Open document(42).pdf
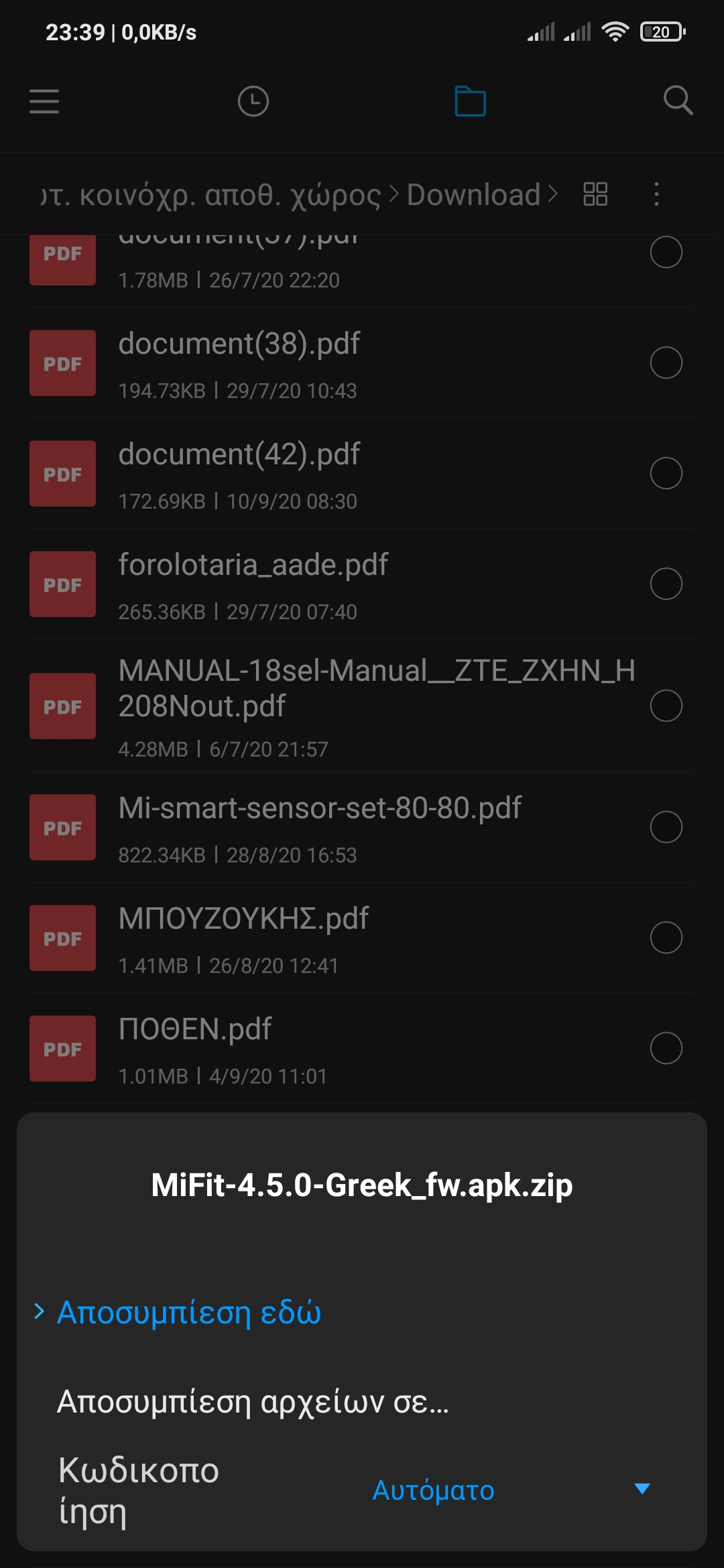 click(x=362, y=474)
